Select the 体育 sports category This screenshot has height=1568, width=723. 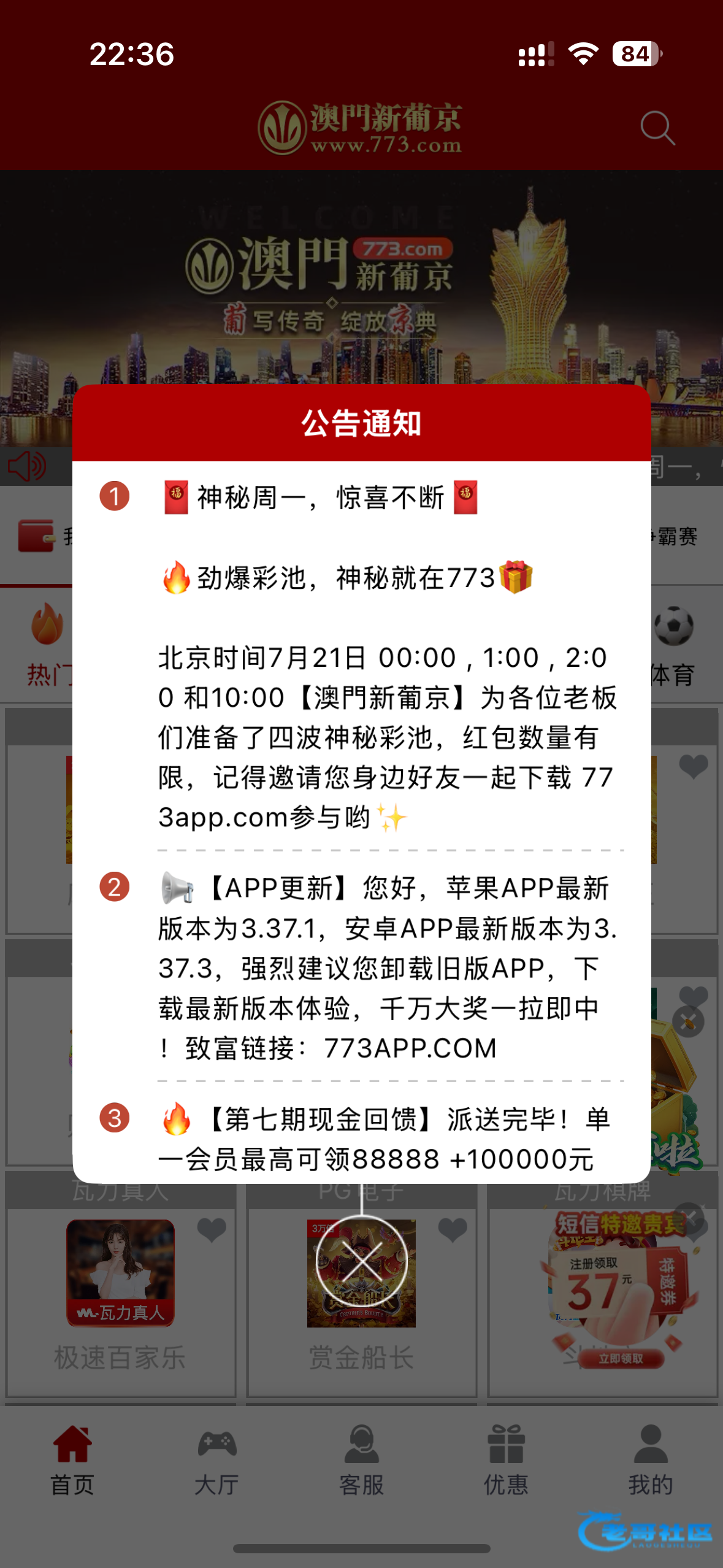(673, 644)
